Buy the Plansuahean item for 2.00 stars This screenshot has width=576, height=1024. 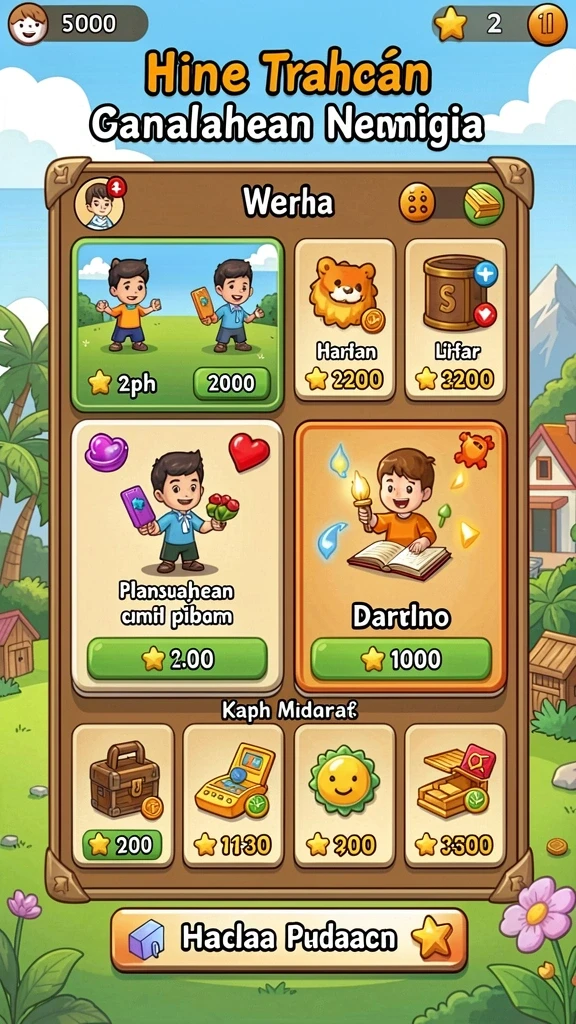pyautogui.click(x=177, y=659)
